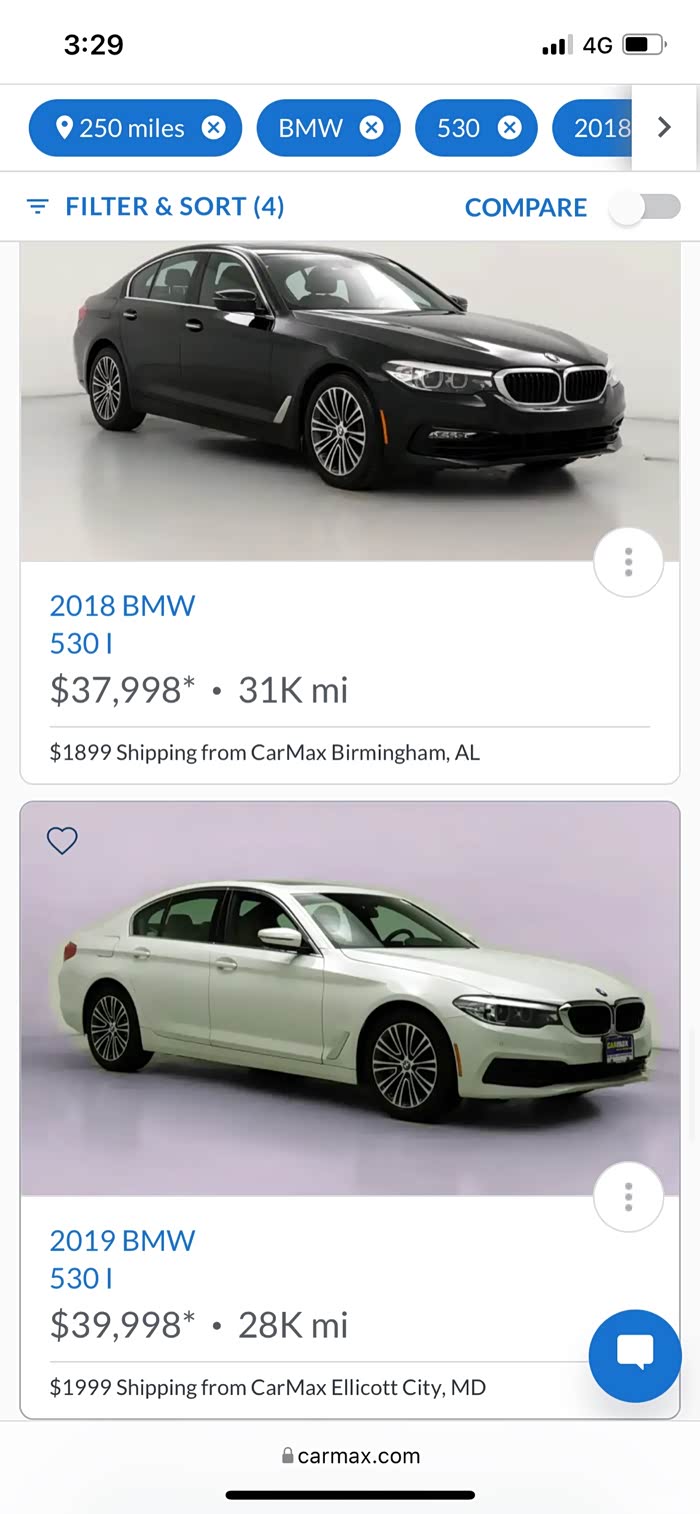The image size is (700, 1514).
Task: Toggle the Compare switch
Action: point(646,207)
